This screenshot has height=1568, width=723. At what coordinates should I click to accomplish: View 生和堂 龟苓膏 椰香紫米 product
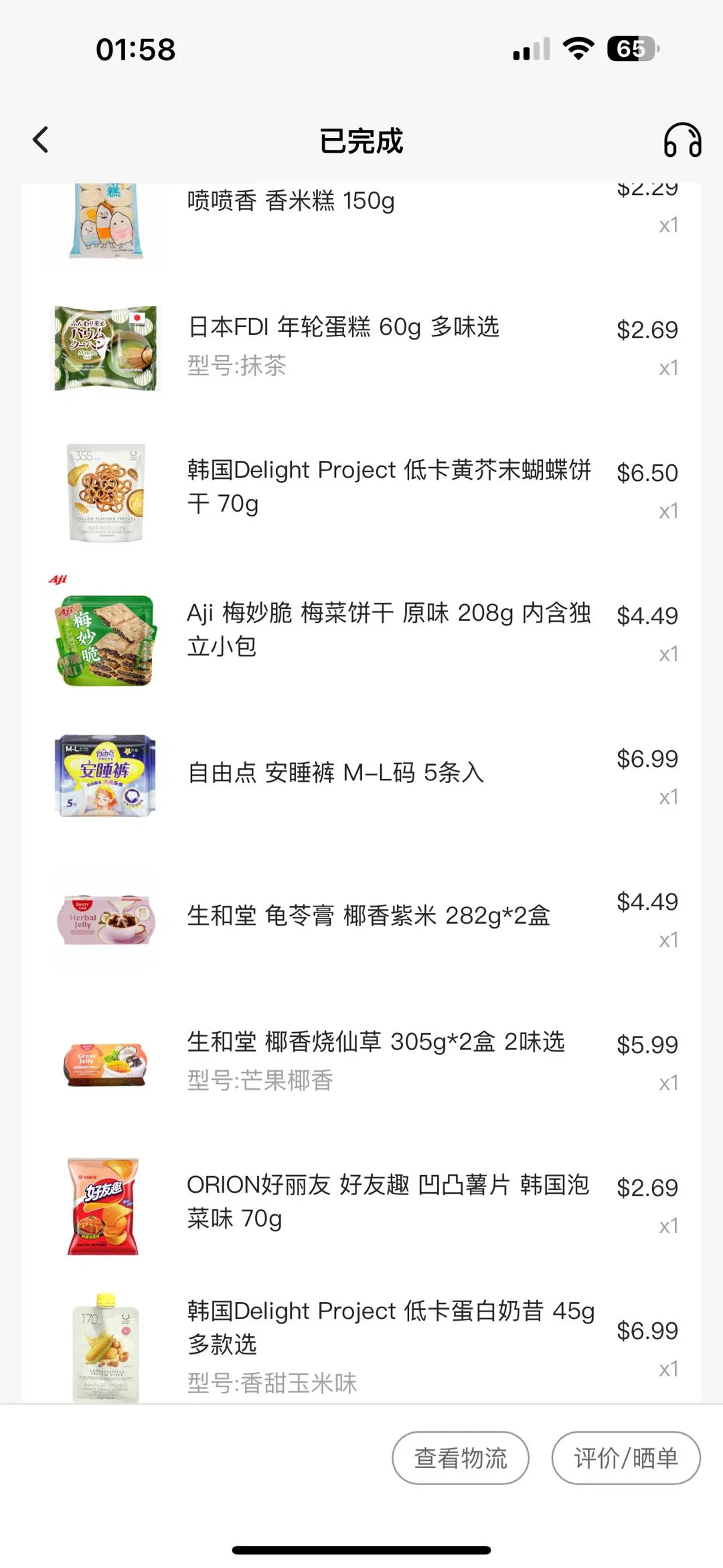pyautogui.click(x=368, y=916)
